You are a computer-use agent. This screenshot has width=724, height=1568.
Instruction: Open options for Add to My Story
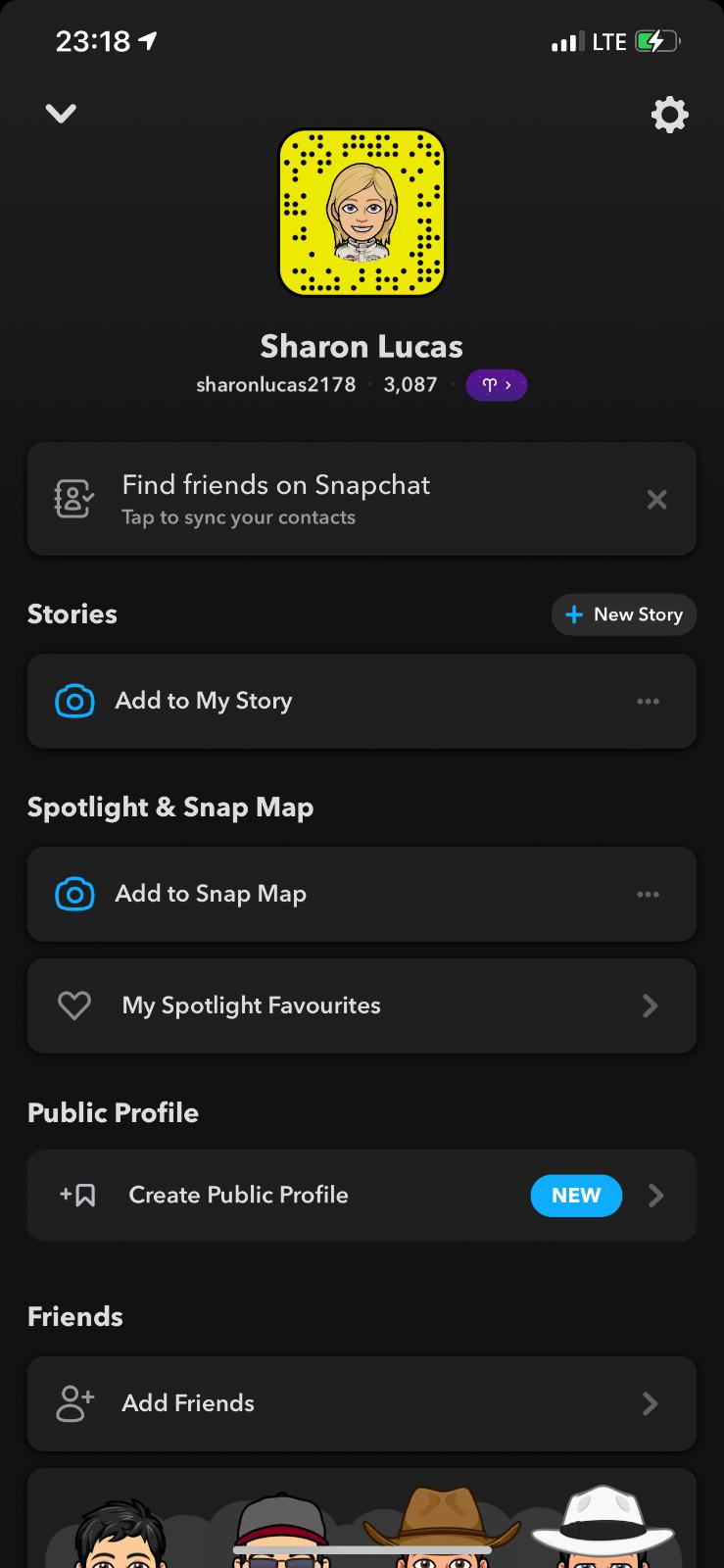point(648,701)
